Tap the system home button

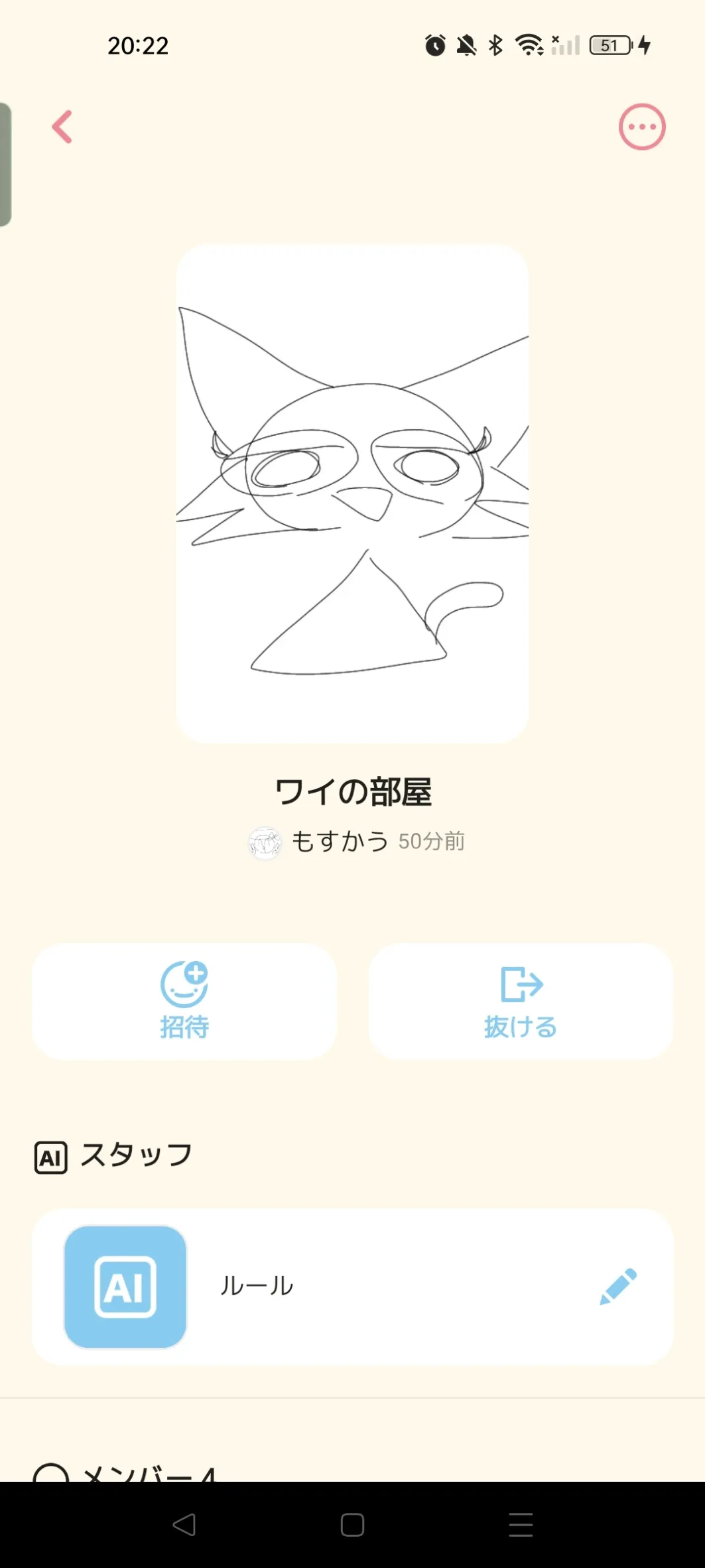(x=352, y=1524)
